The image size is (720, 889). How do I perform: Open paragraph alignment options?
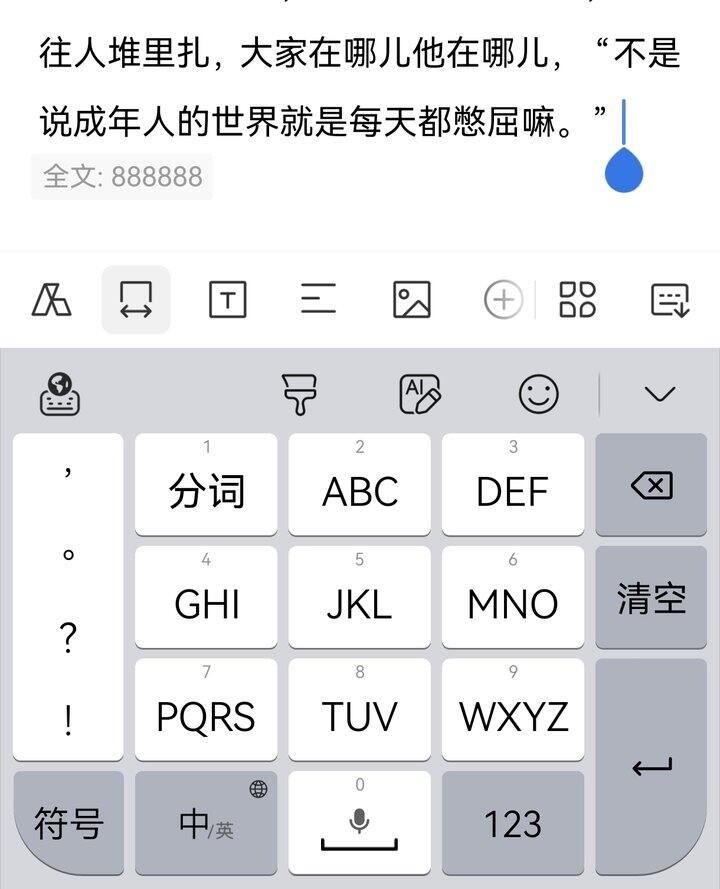point(316,298)
